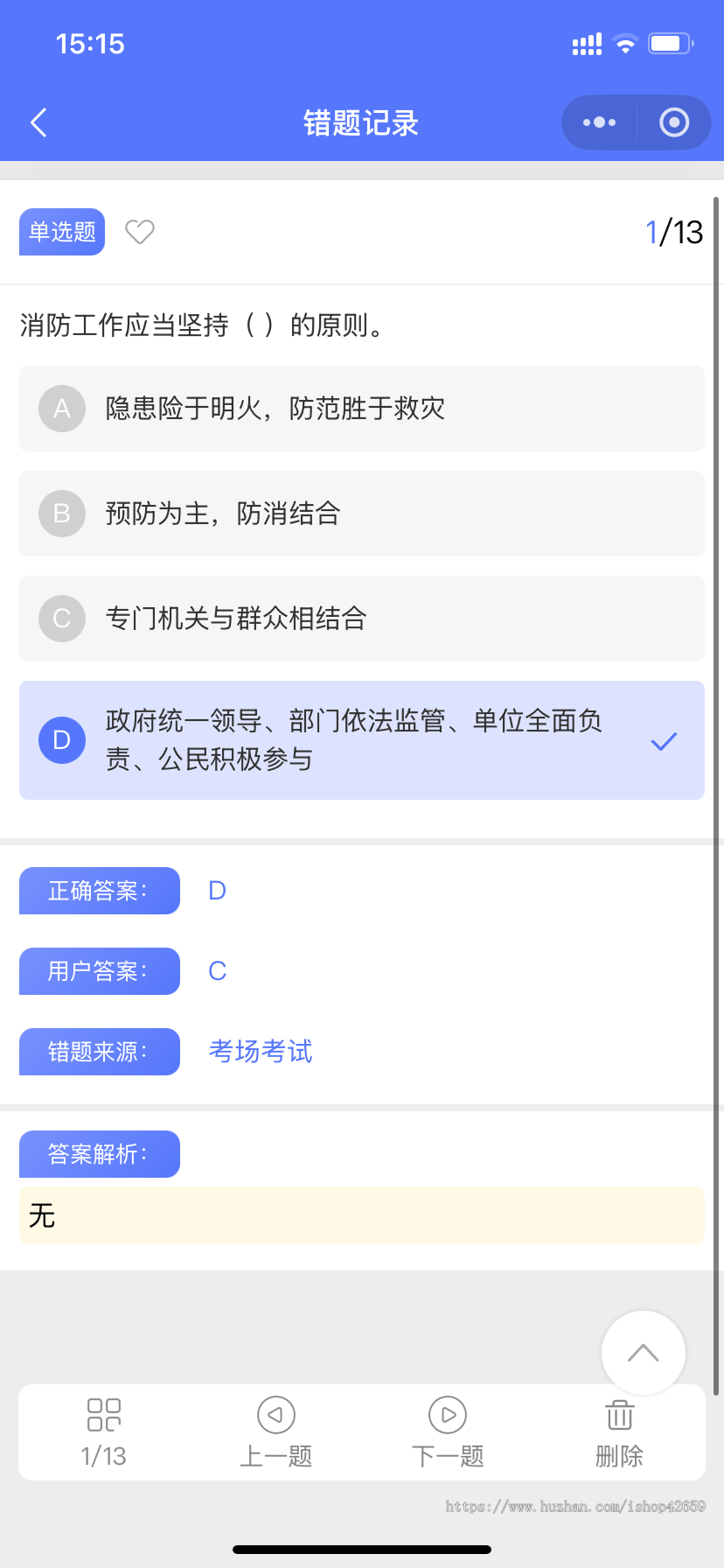
Task: Tap the 上一题 previous question icon
Action: pyautogui.click(x=275, y=1415)
